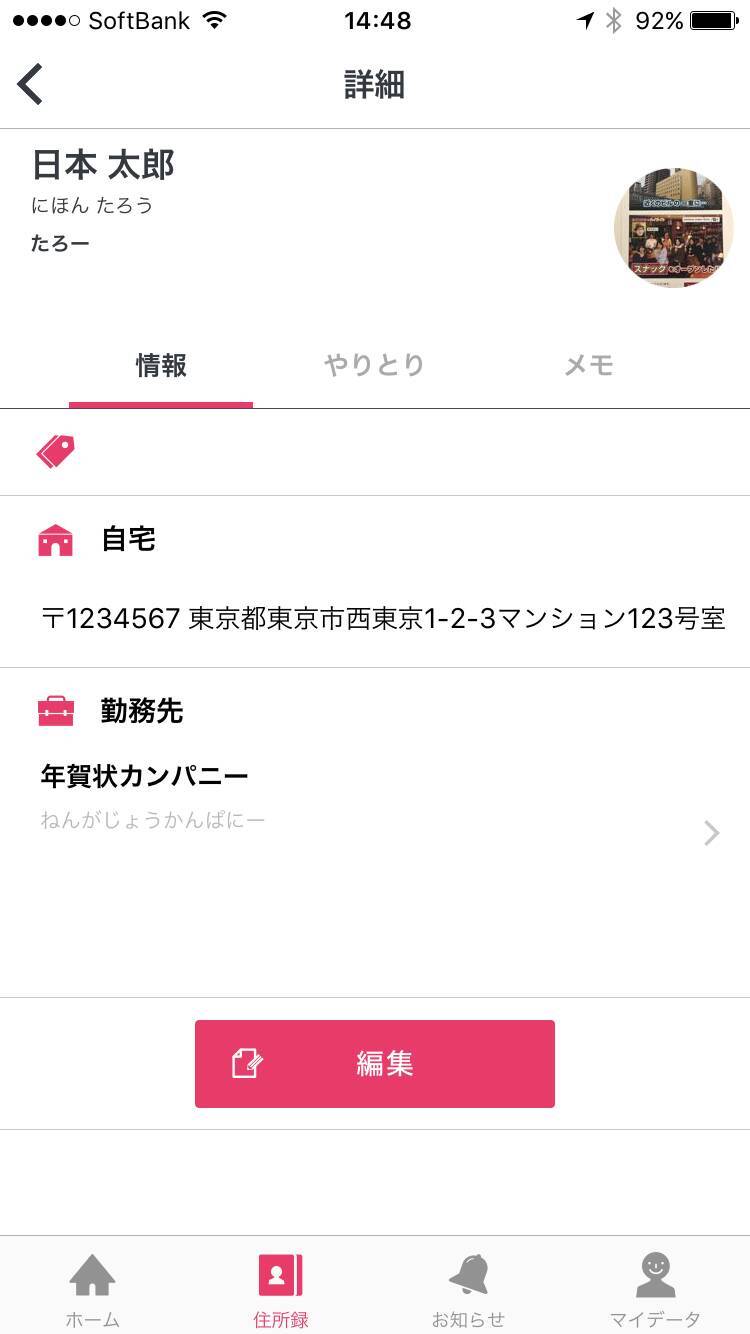Select the 情報 tab

[161, 365]
